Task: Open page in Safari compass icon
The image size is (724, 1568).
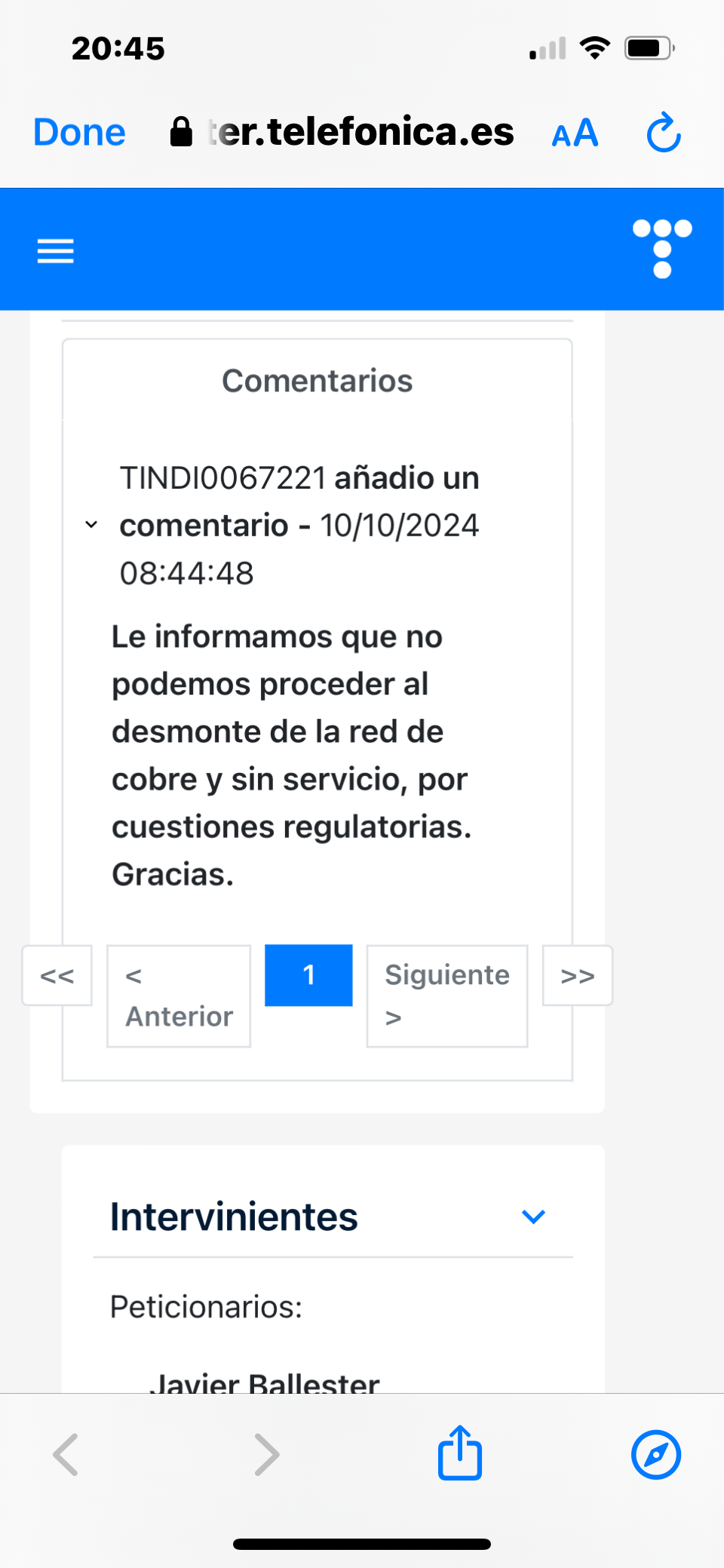Action: [x=656, y=1454]
